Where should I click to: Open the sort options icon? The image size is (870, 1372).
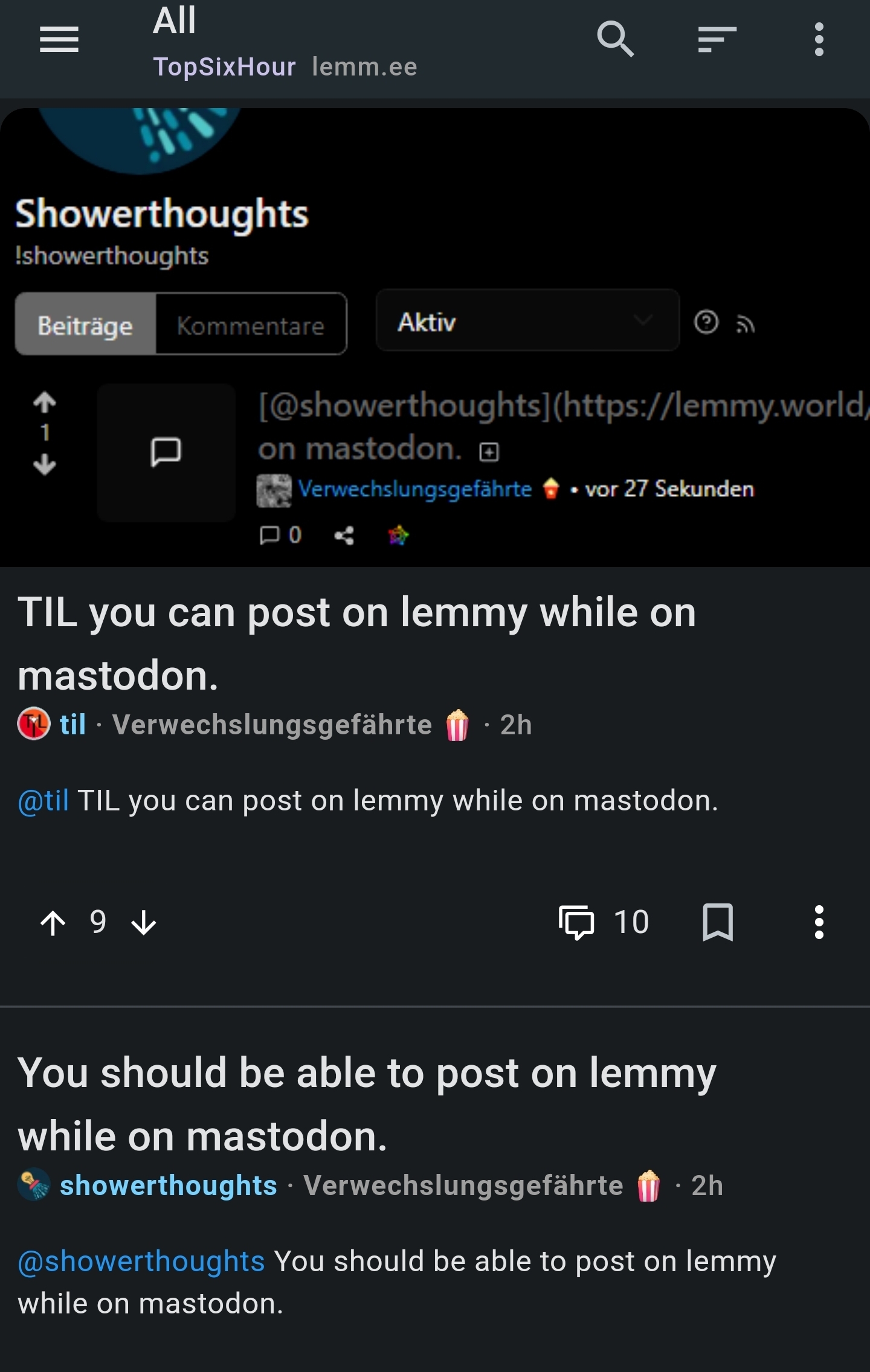[x=717, y=40]
